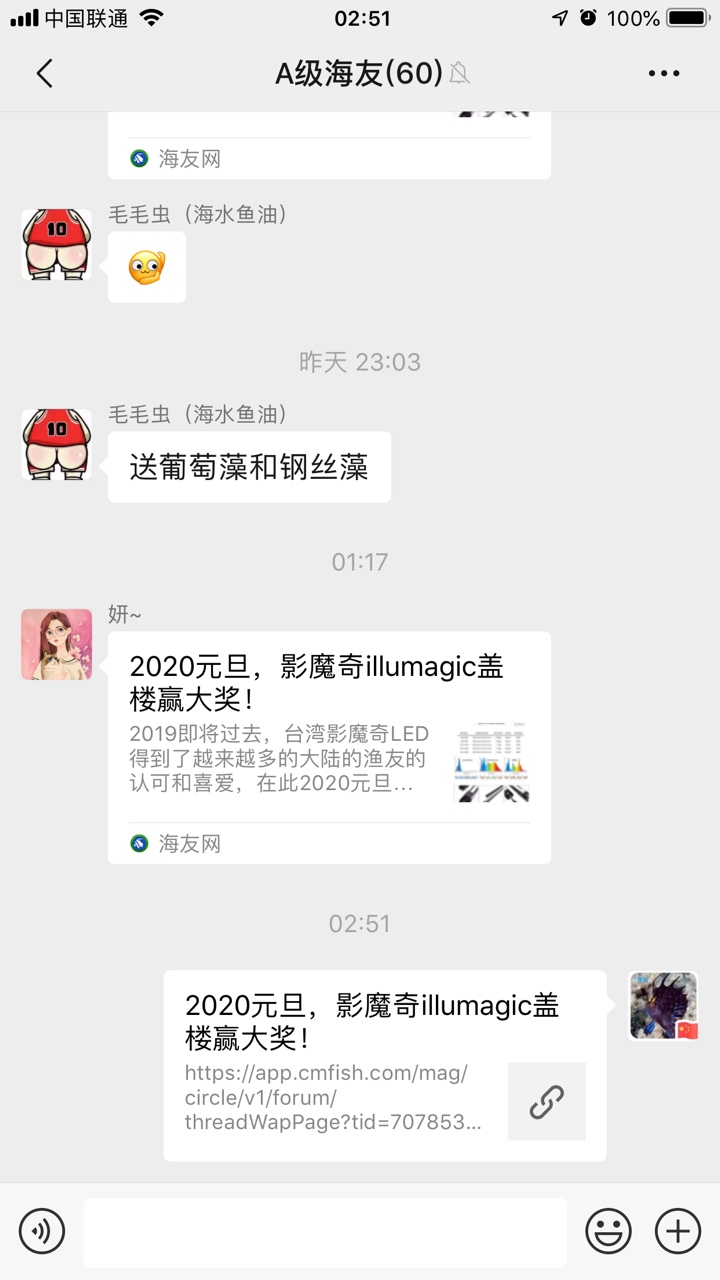Open the group chat overflow menu
720x1280 pixels.
[664, 73]
